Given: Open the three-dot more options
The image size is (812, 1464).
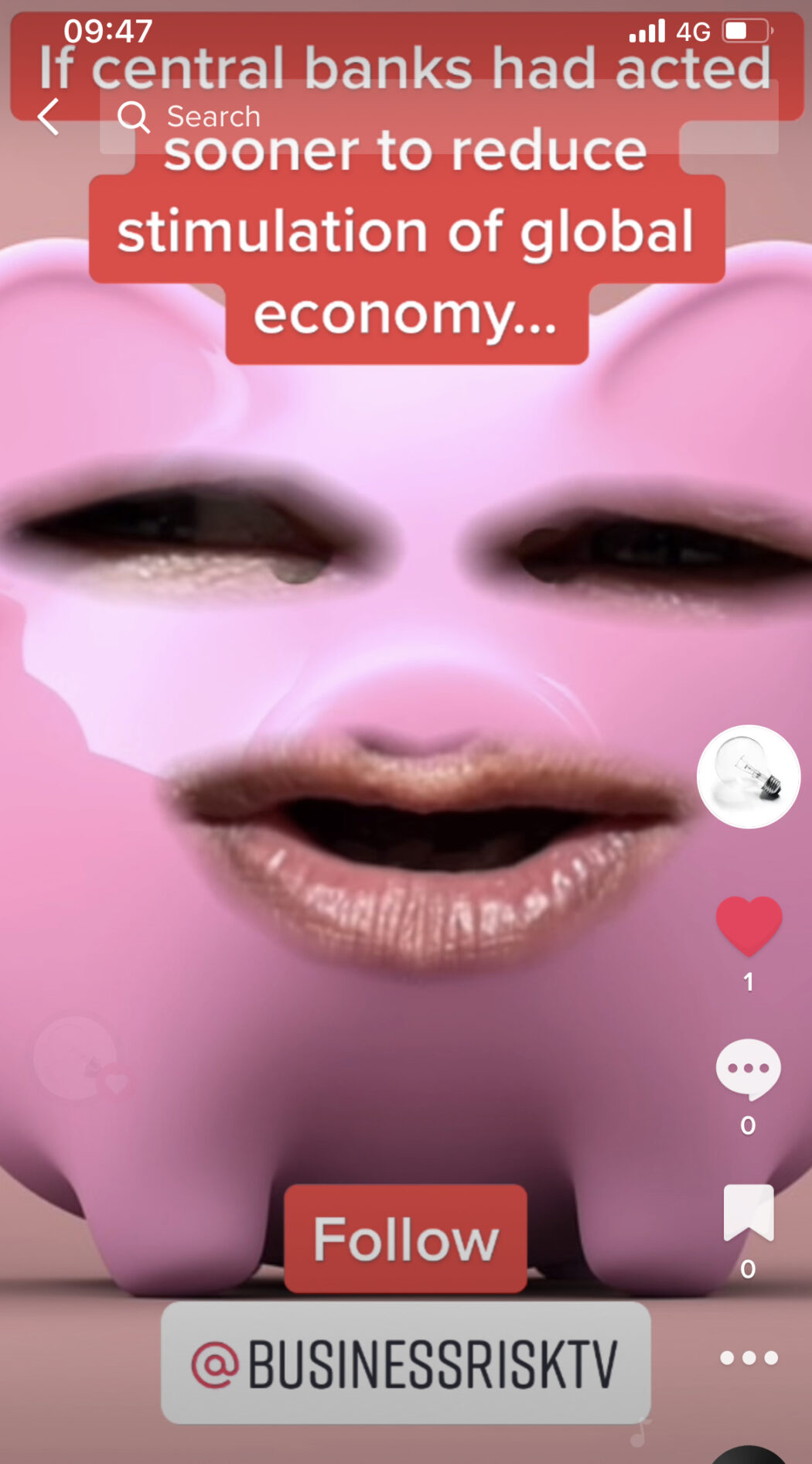Looking at the screenshot, I should point(748,1357).
